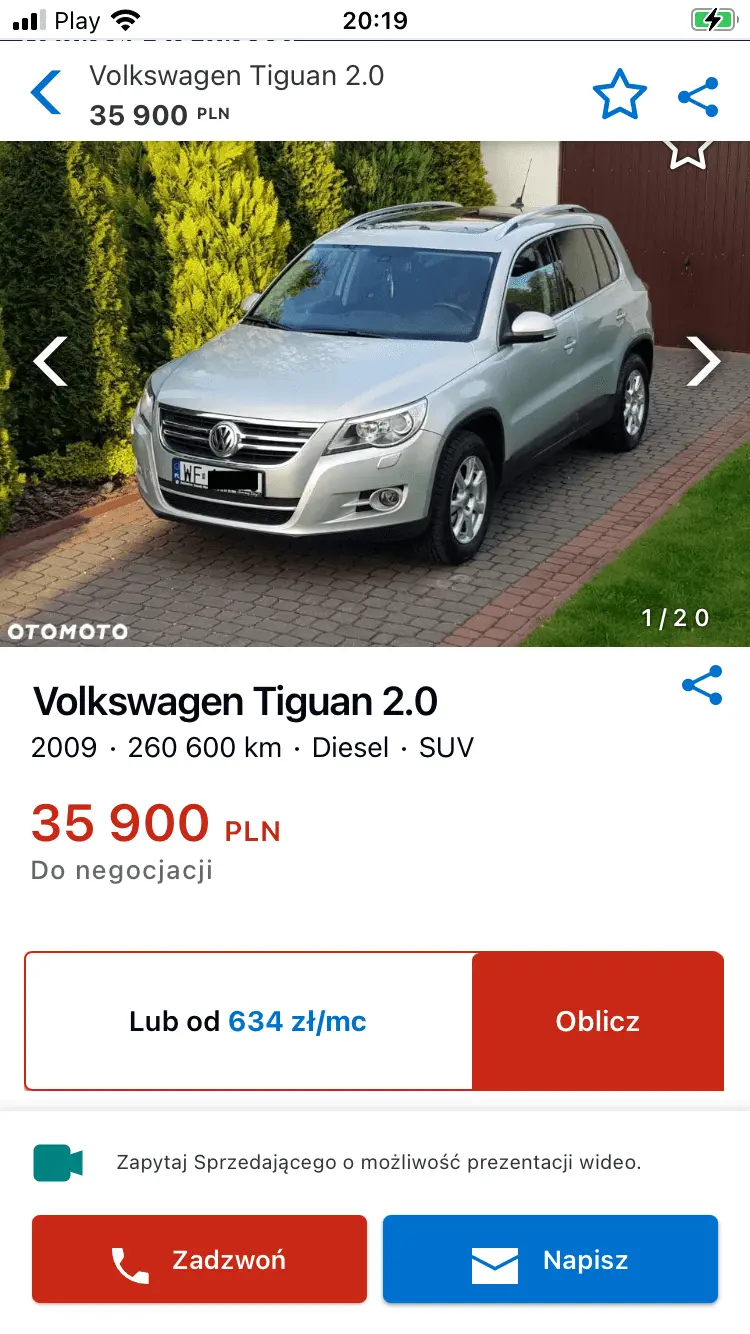
Task: Show the next car photo
Action: [703, 361]
